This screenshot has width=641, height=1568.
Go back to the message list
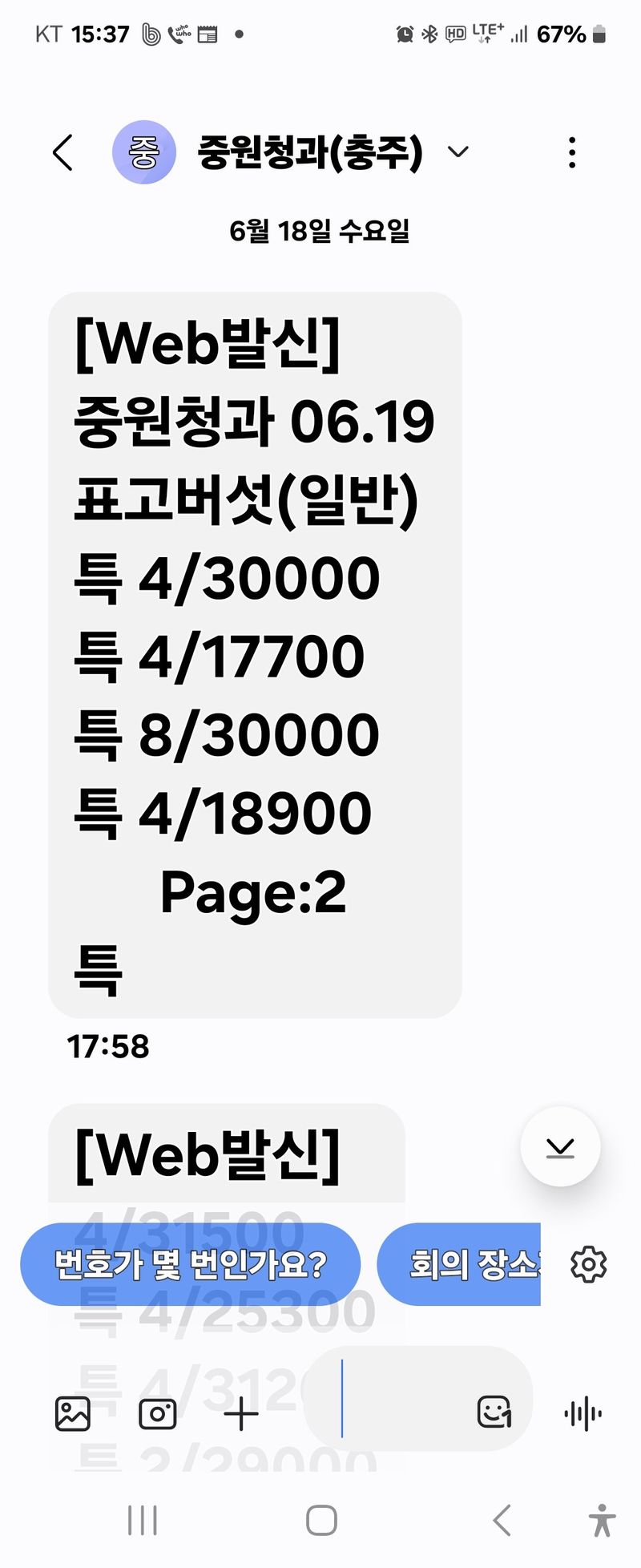(62, 152)
